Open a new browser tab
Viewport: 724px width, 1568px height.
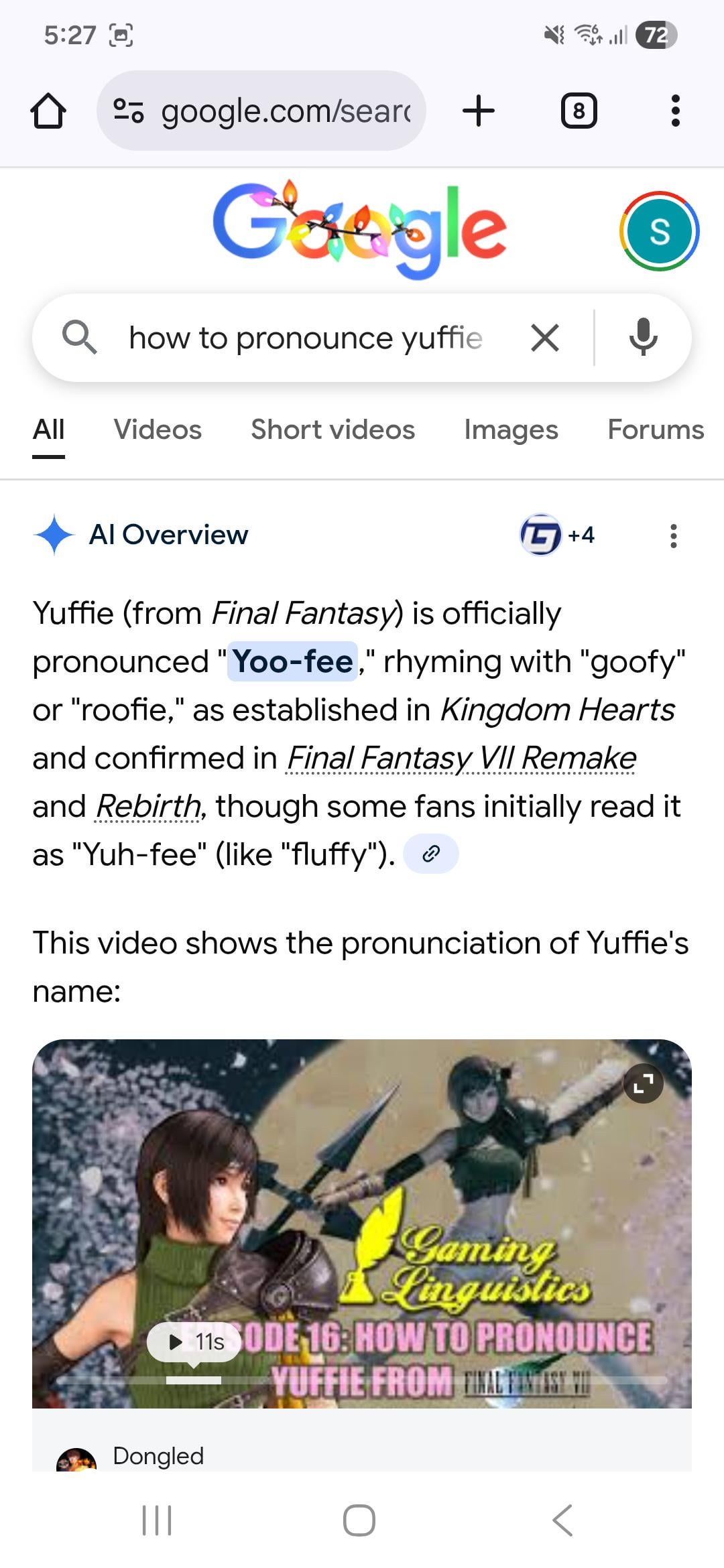coord(479,111)
